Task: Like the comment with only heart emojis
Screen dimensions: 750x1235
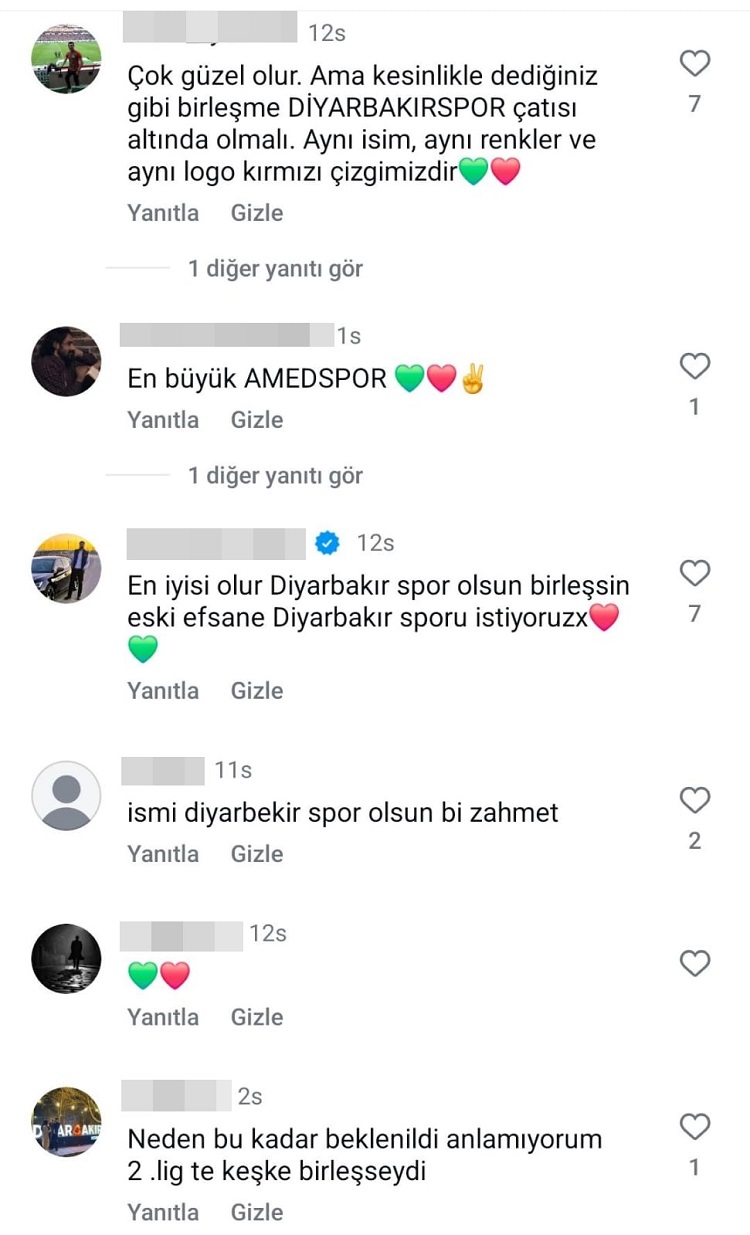Action: pos(694,964)
